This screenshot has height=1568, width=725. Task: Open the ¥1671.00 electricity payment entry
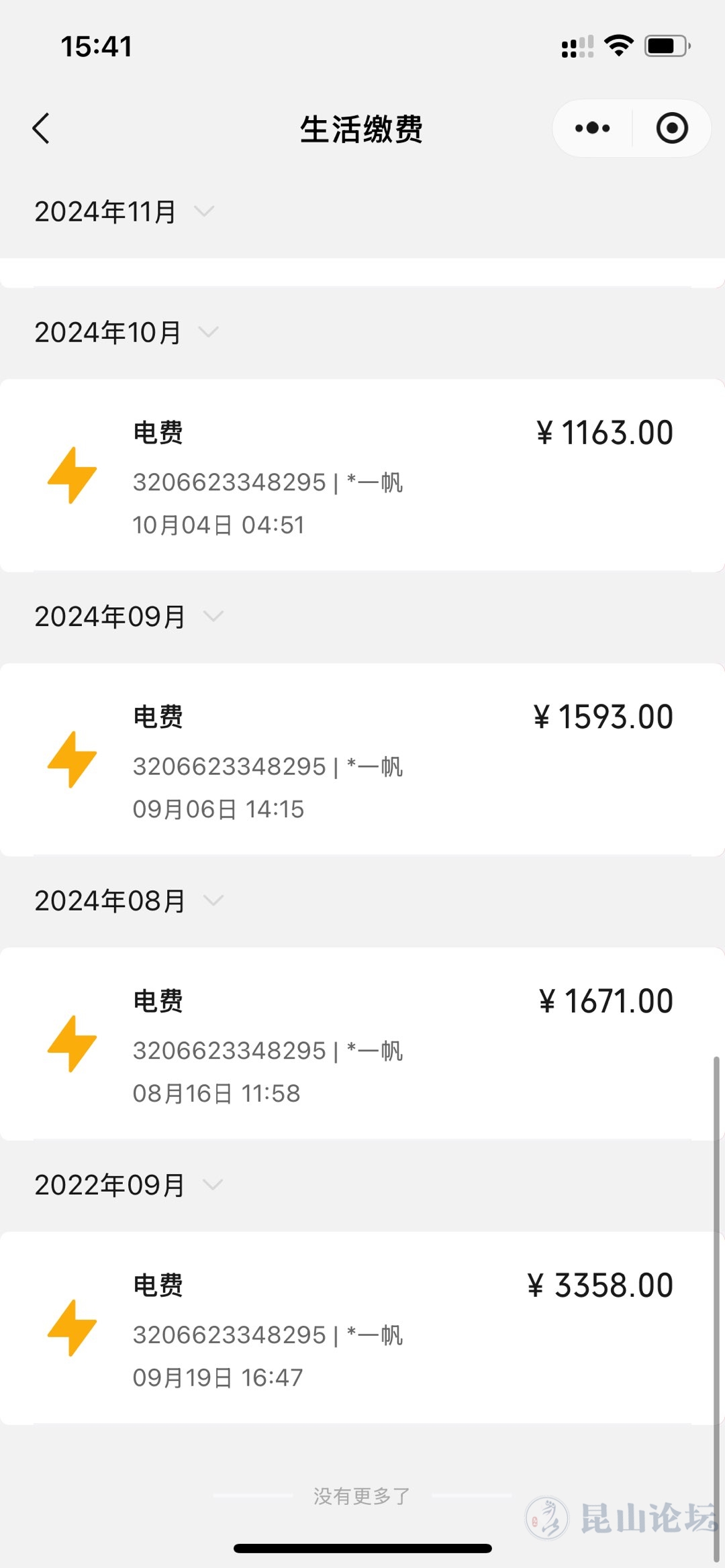(x=362, y=1044)
